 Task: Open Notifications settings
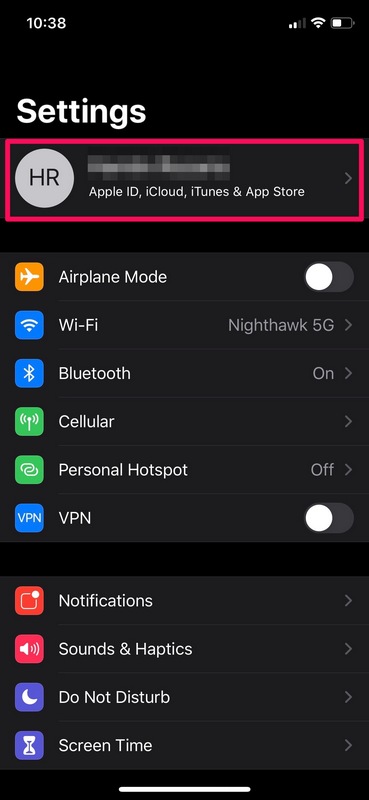click(184, 601)
